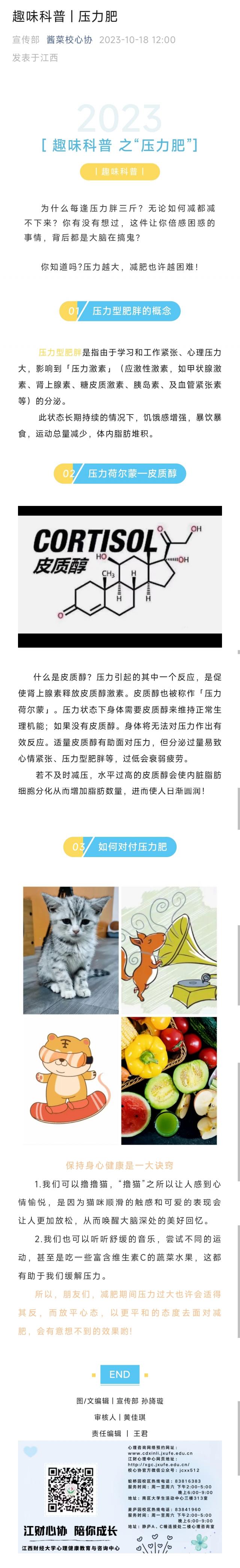
Task: Open the 酱菜校心协 account page
Action: (69, 40)
